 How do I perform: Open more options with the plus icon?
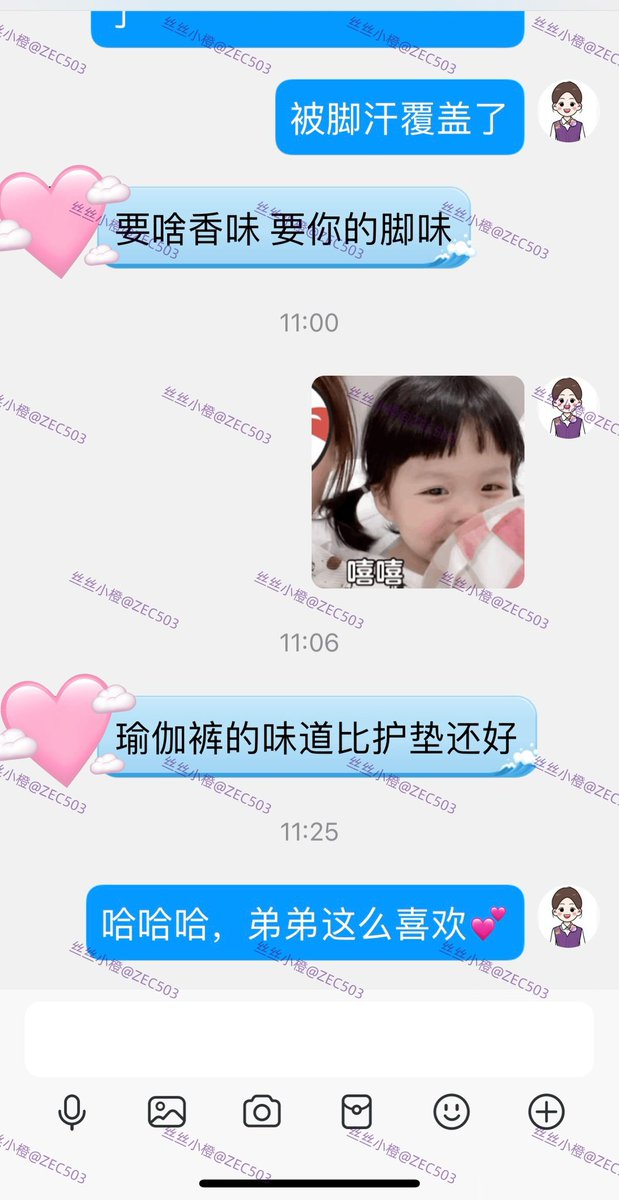547,1112
